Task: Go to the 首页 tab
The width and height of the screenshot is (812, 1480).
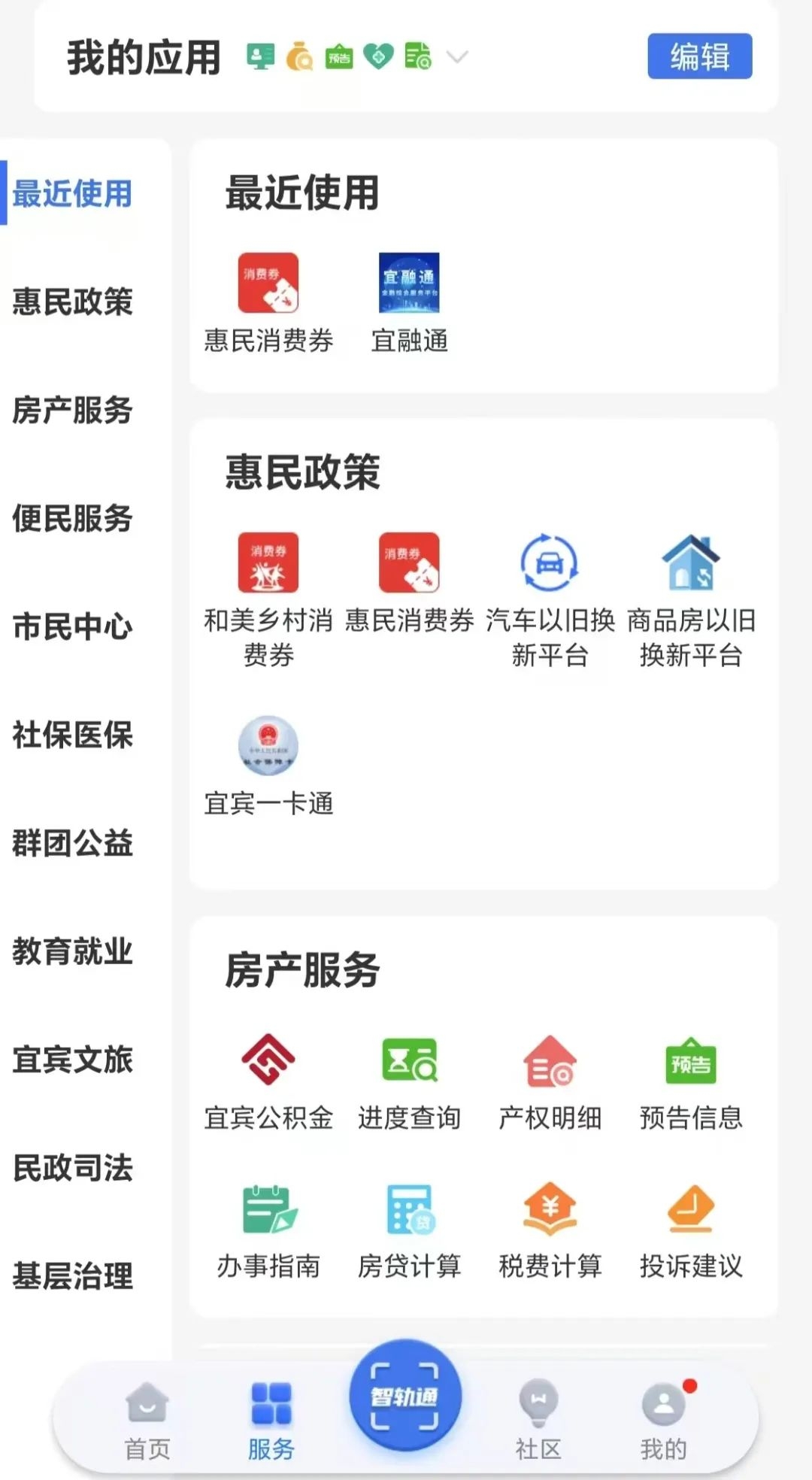Action: [147, 1421]
